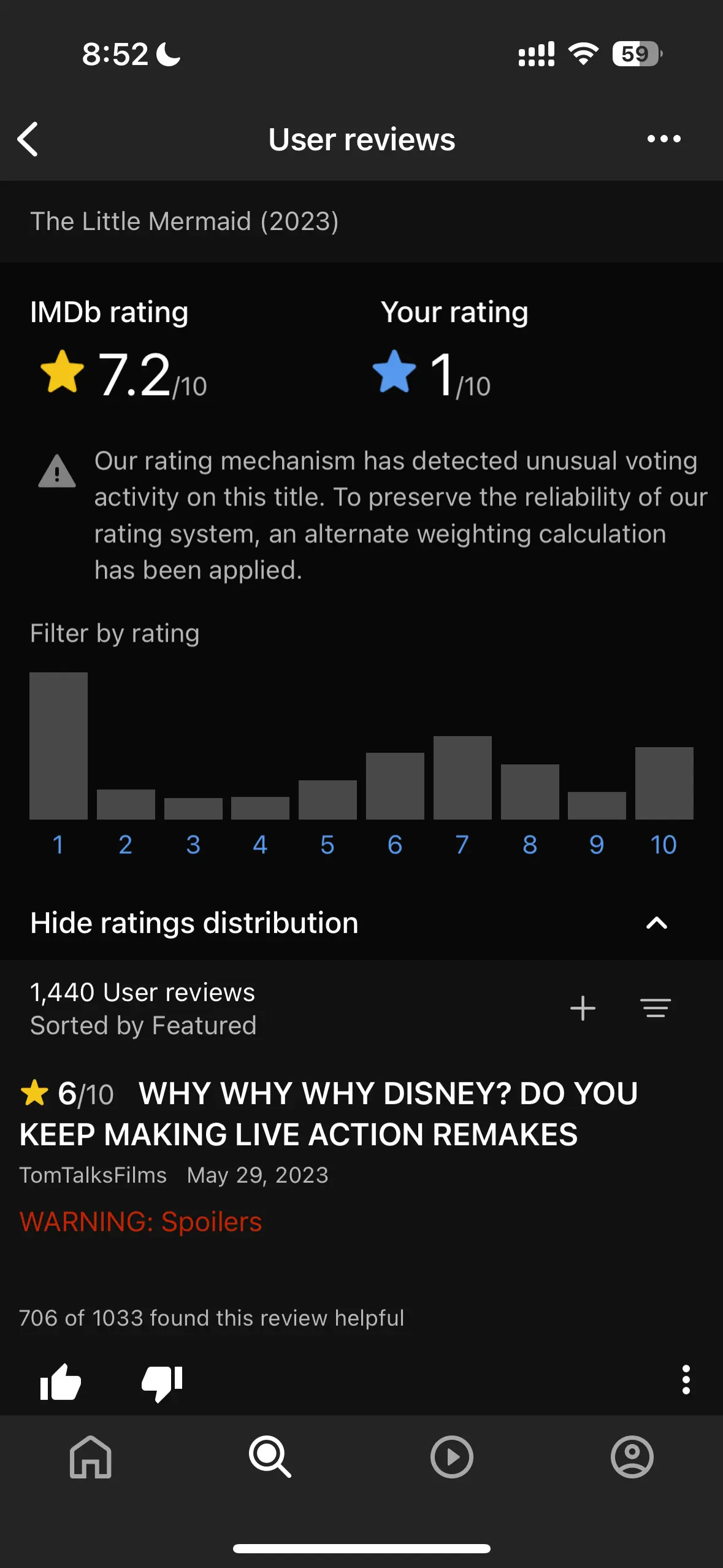Screen dimensions: 723x1568
Task: Open the sort and filter options
Action: point(656,1008)
